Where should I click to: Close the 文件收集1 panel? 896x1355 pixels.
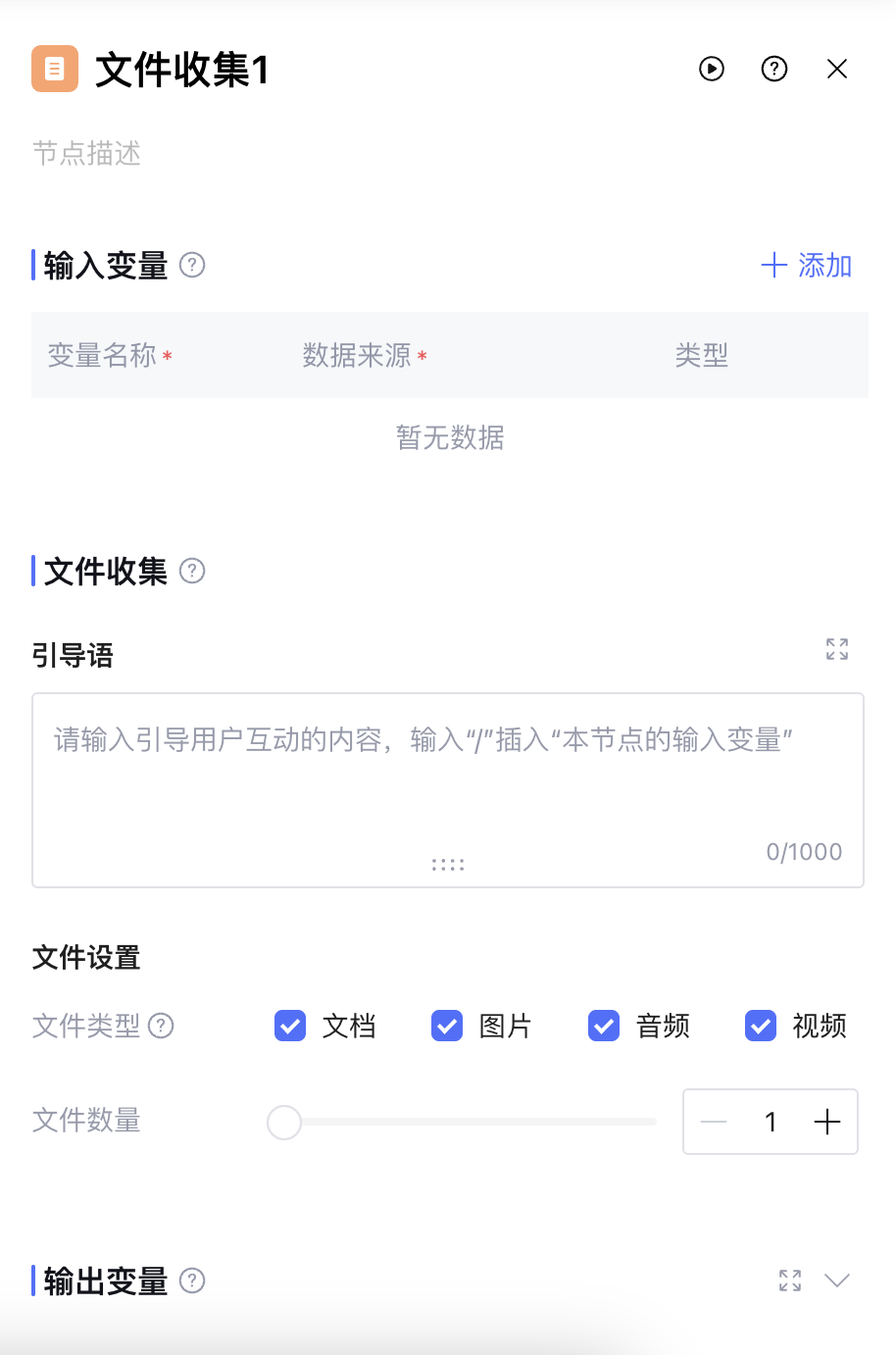click(x=837, y=69)
